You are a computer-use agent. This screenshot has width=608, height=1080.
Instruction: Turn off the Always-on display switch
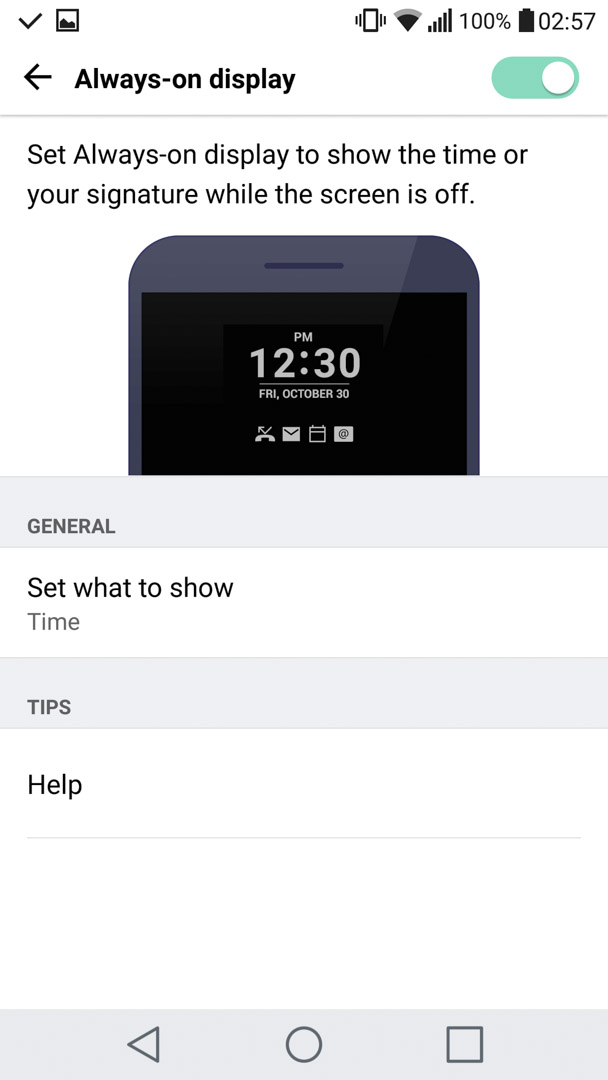click(x=535, y=78)
